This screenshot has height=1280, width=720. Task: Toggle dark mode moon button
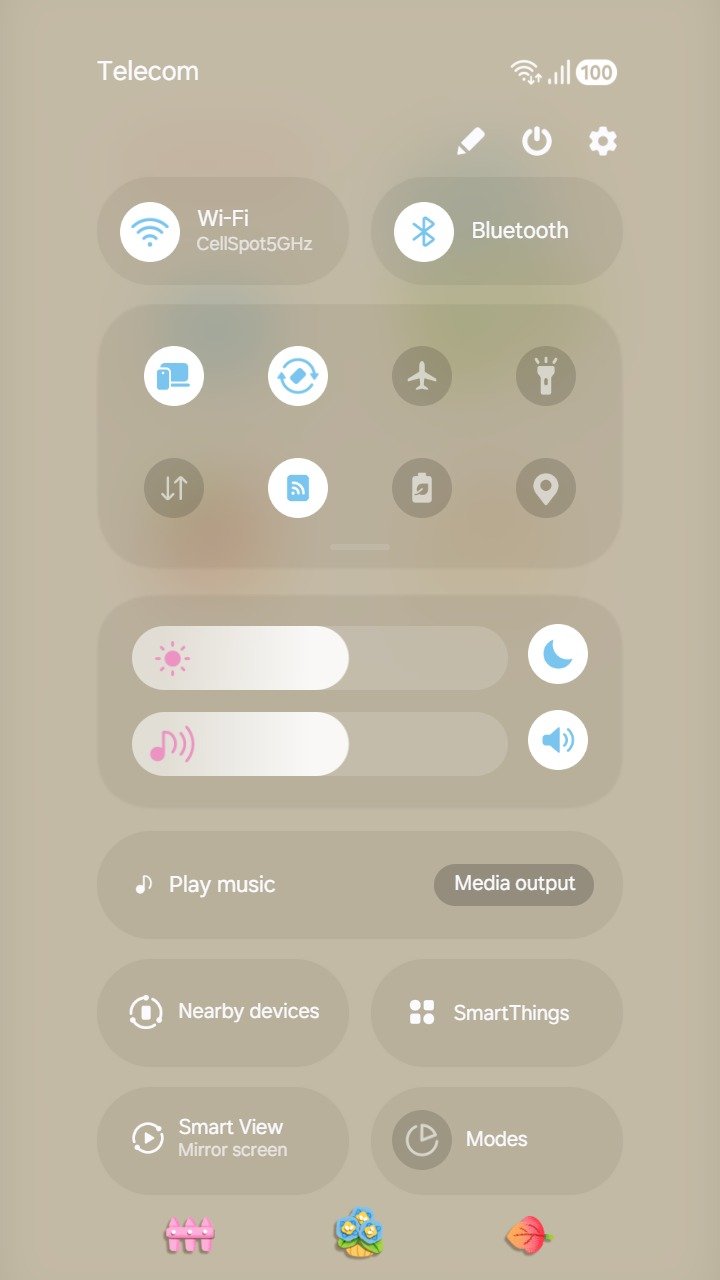point(558,655)
